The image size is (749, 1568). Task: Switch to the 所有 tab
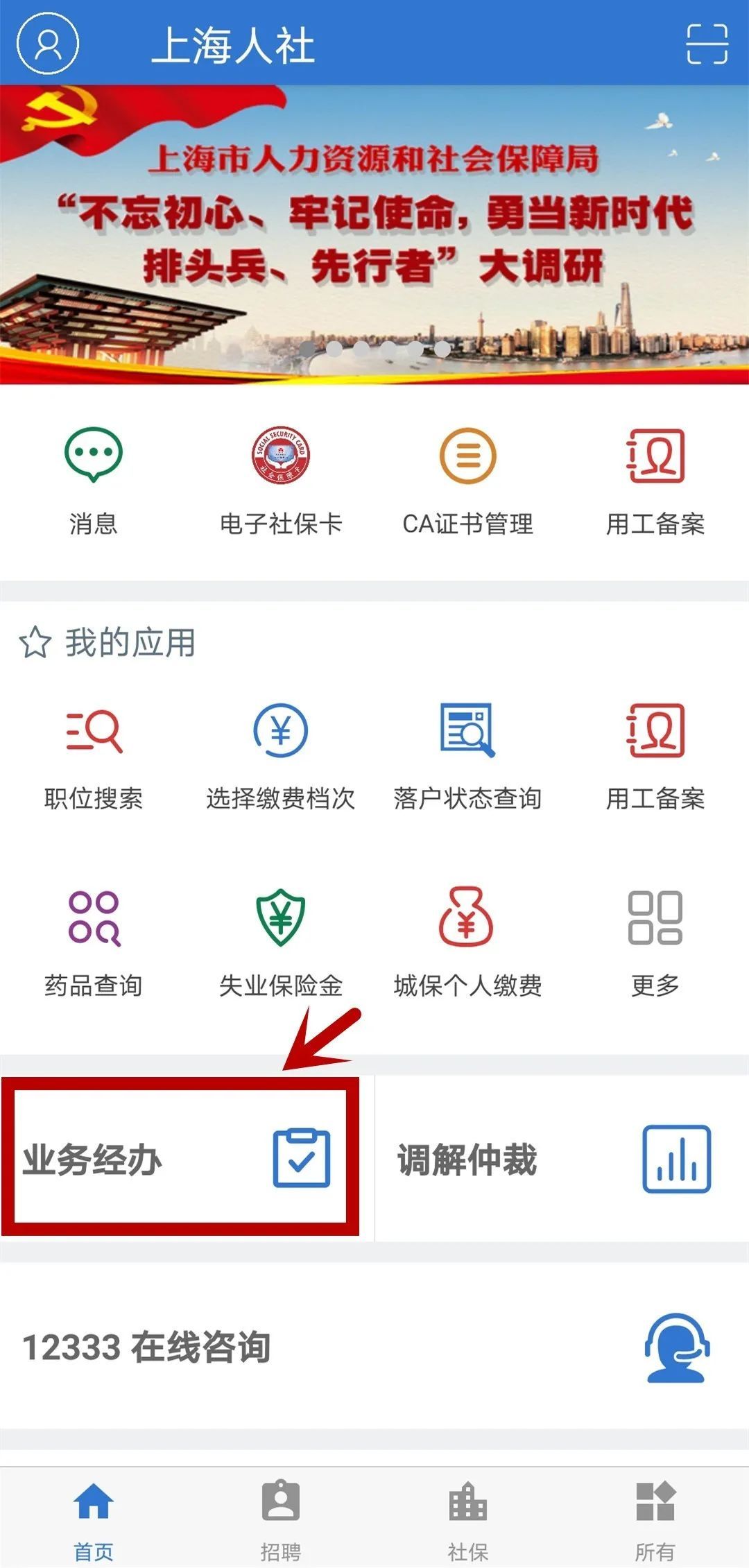655,1520
